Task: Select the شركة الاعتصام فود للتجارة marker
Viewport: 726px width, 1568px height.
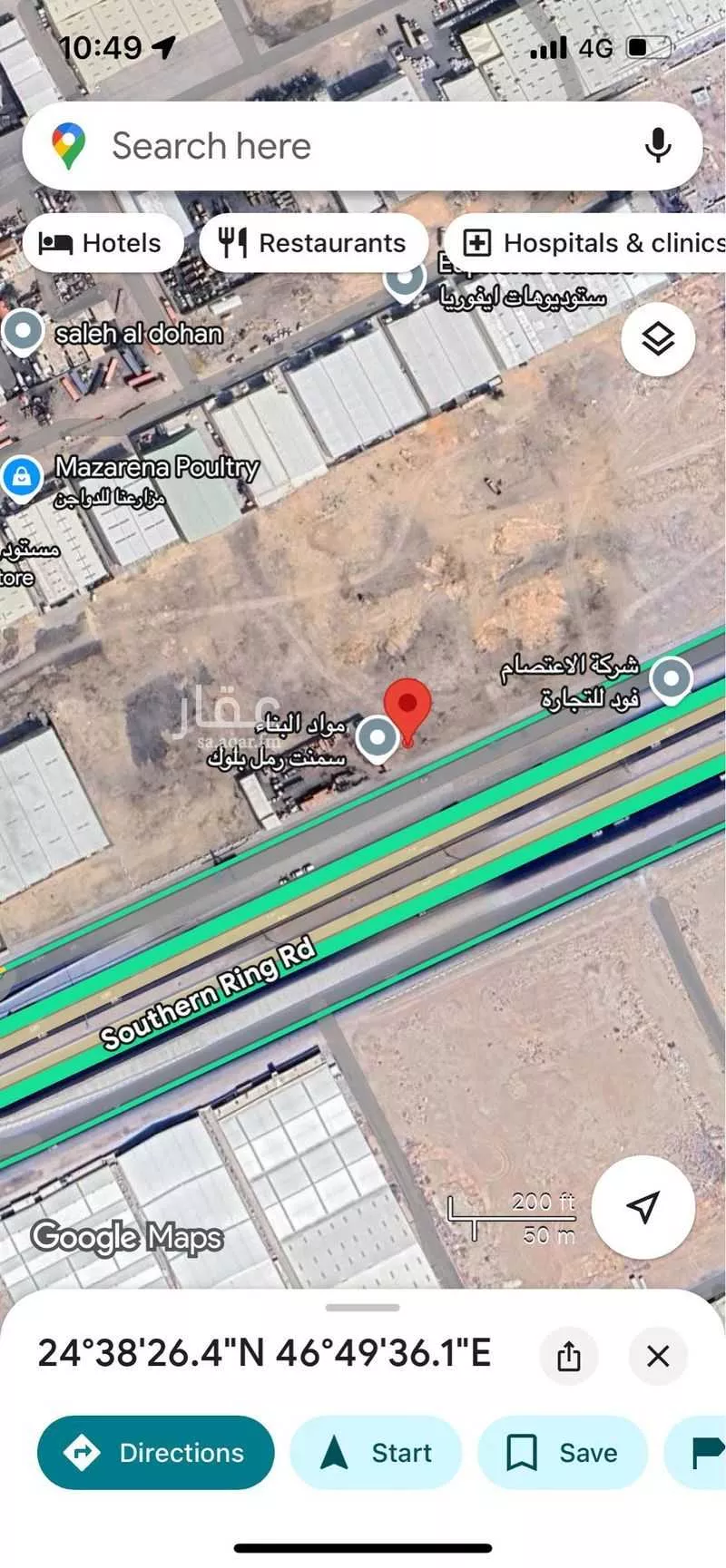Action: coord(672,678)
